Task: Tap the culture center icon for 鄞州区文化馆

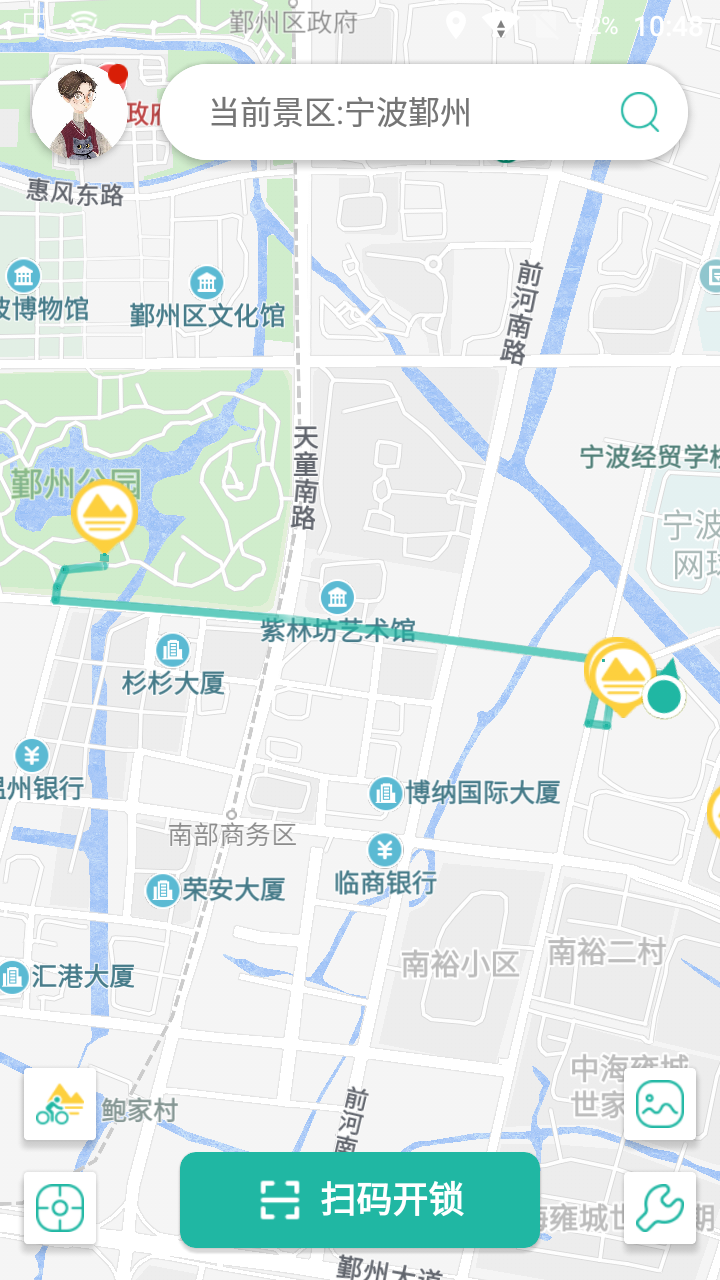Action: pyautogui.click(x=206, y=283)
